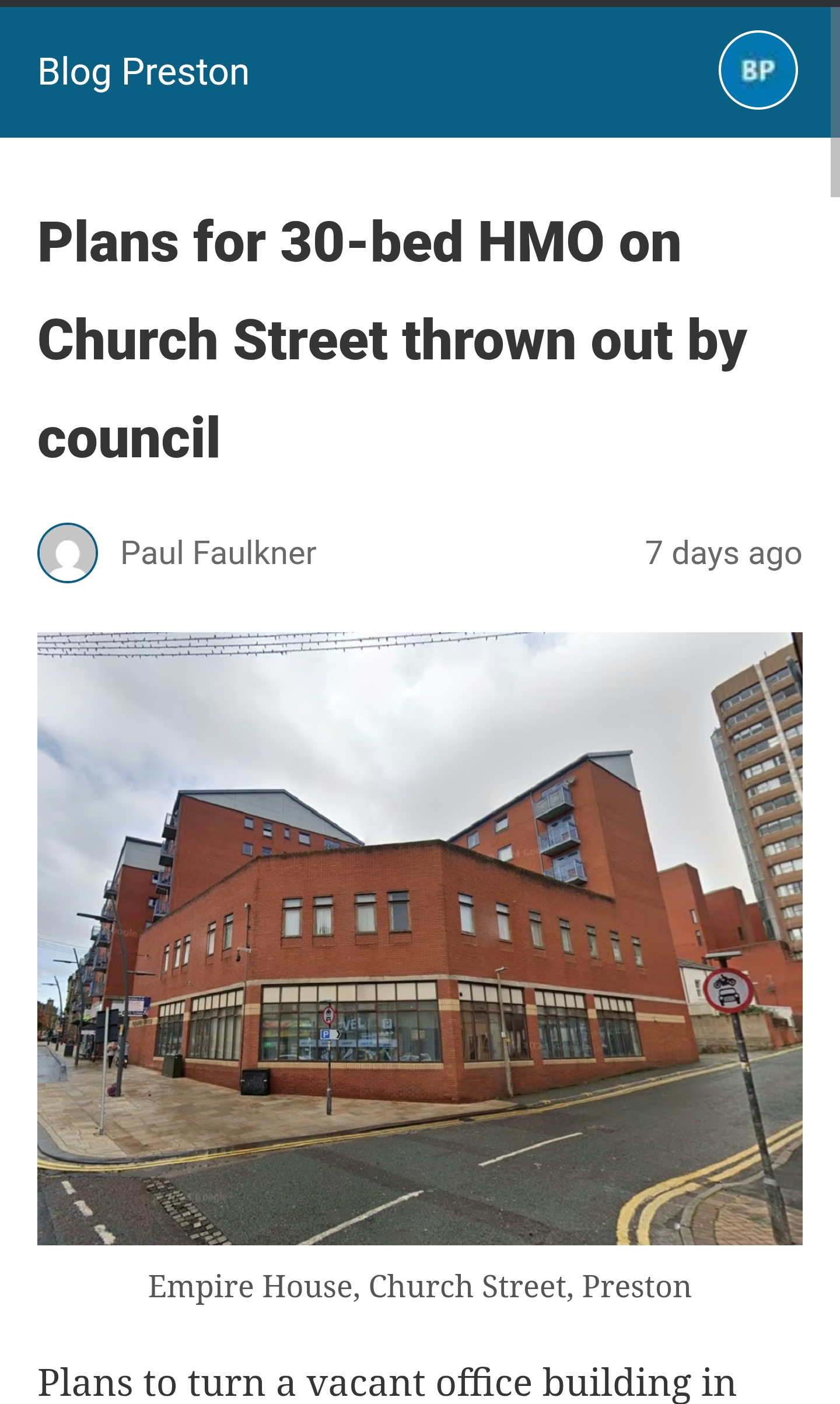Viewport: 840px width, 1404px height.
Task: Open the Blog Preston home link
Action: tap(143, 72)
